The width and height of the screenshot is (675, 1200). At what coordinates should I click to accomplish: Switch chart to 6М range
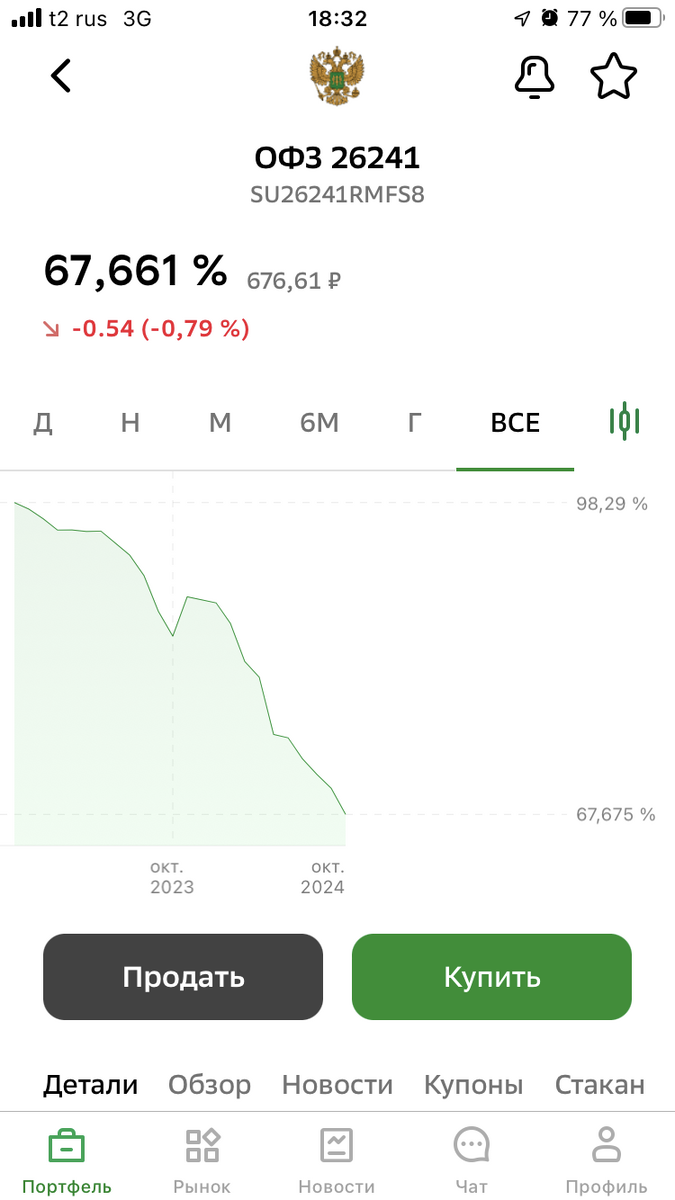pyautogui.click(x=319, y=423)
